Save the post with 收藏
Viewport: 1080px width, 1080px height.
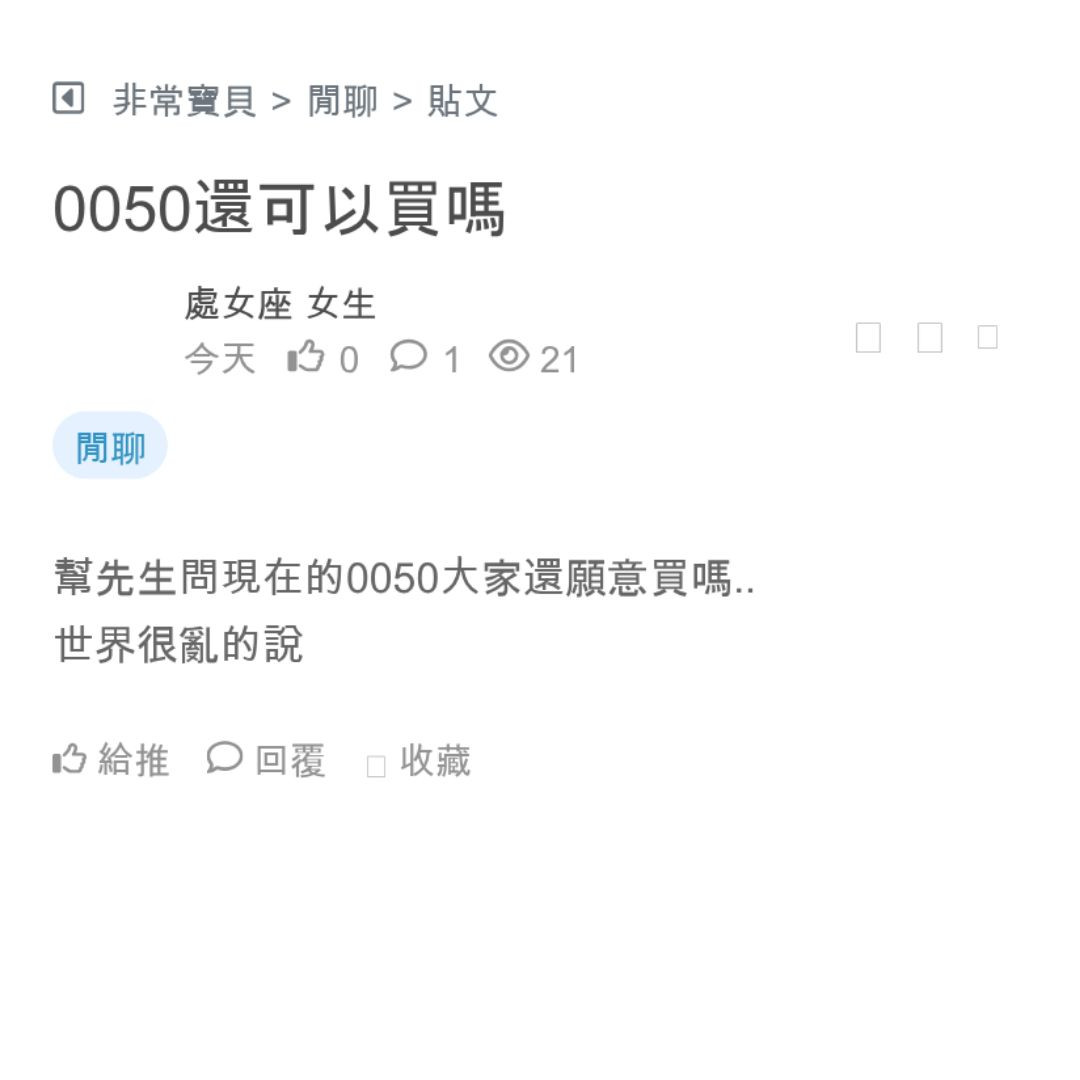tap(420, 762)
